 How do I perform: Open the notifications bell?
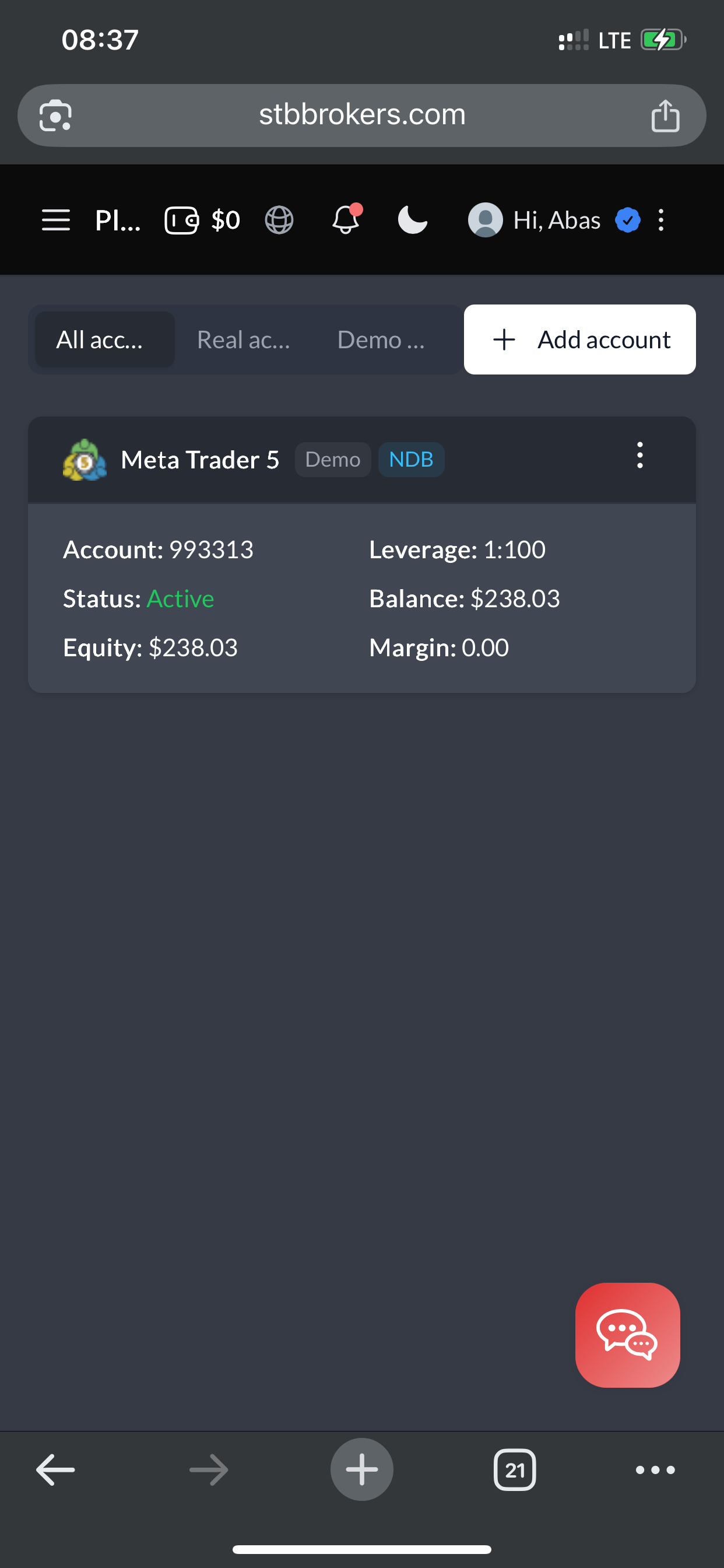346,220
